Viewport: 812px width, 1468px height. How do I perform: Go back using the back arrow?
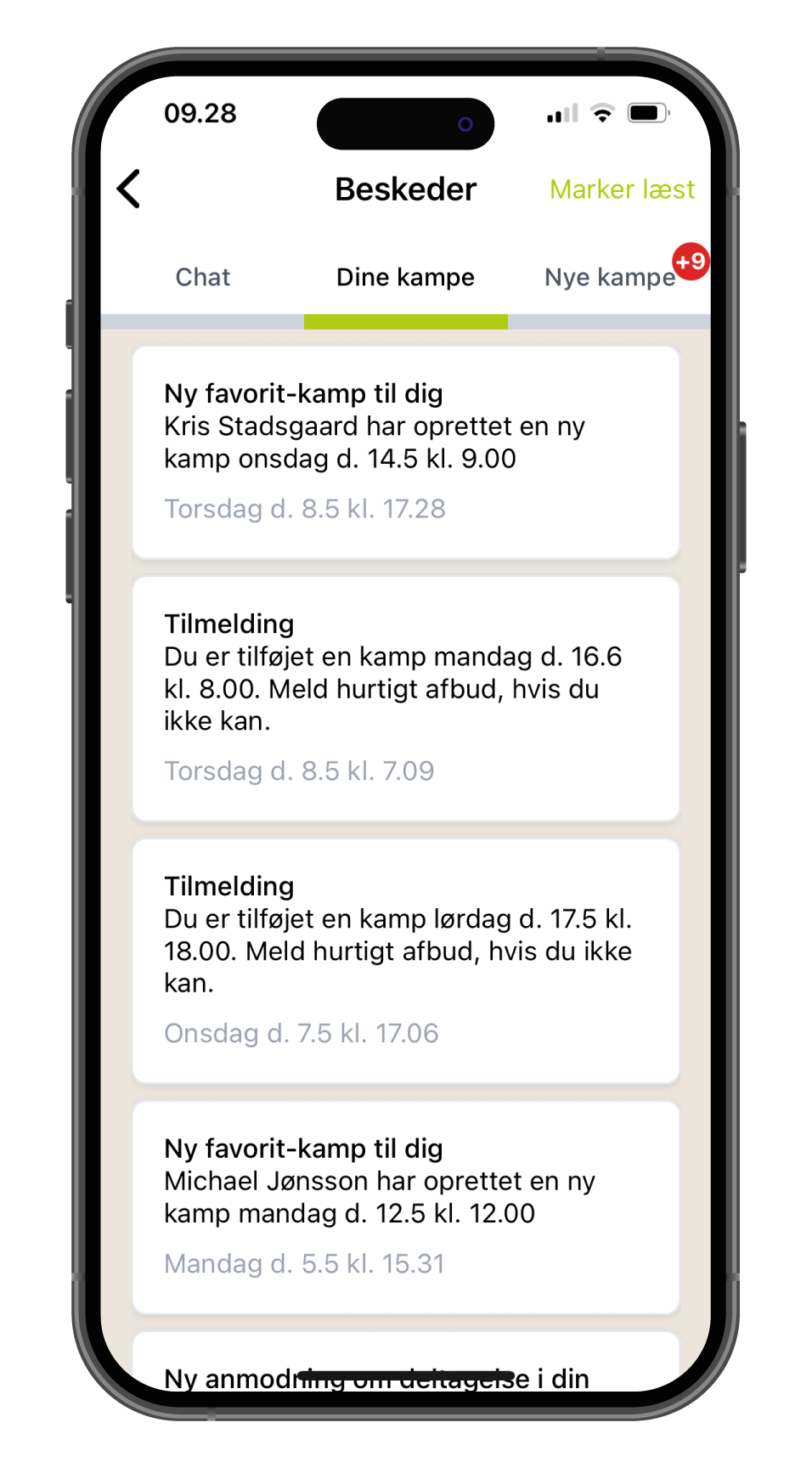click(x=129, y=189)
